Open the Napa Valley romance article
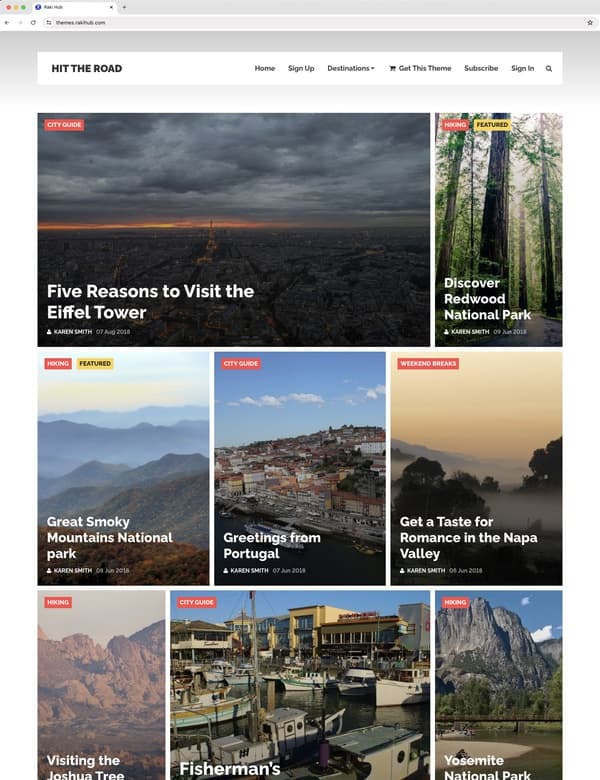The image size is (600, 780). 468,537
